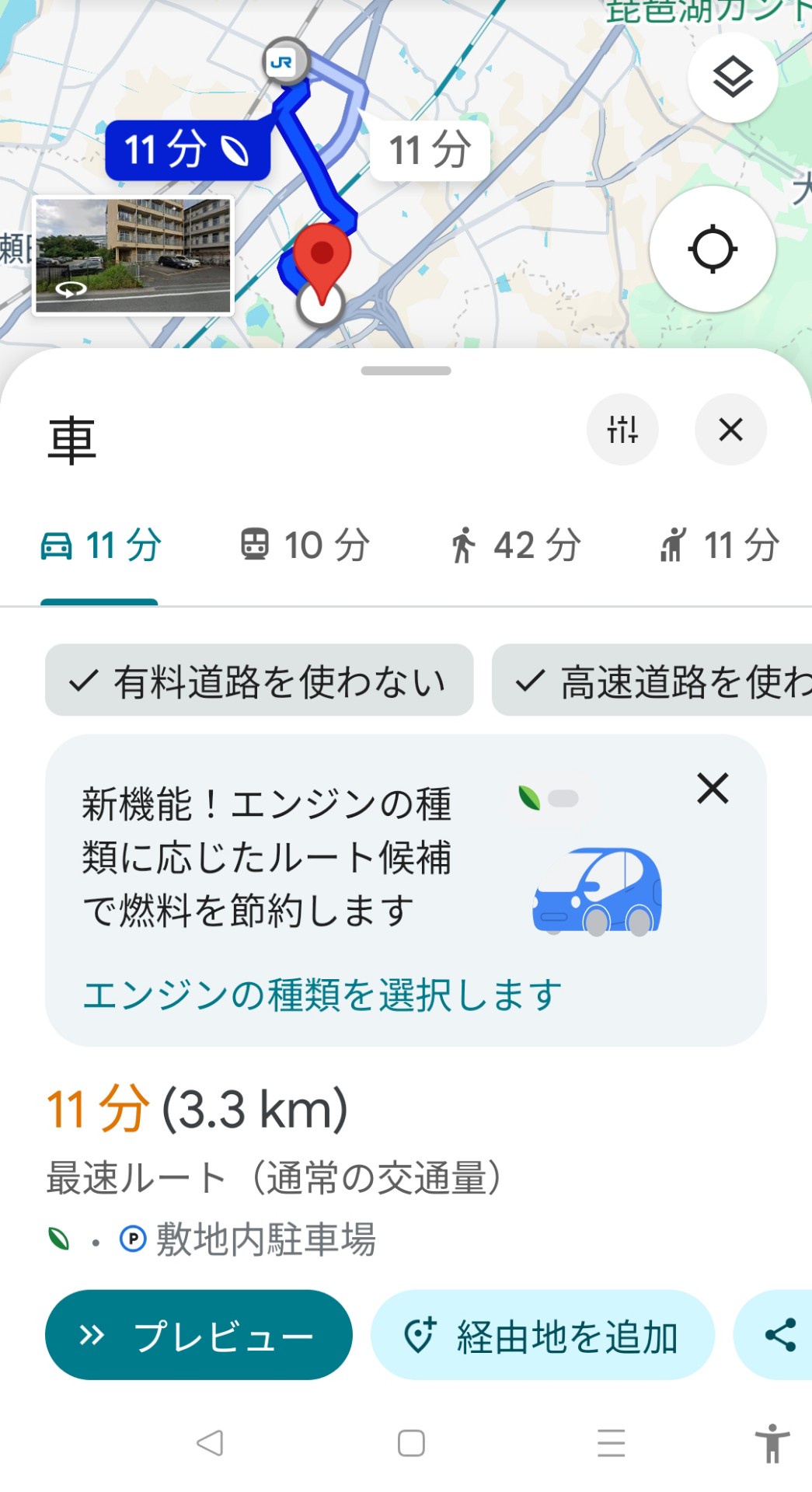The height and width of the screenshot is (1492, 812).
Task: Open the map layers button
Action: (x=732, y=78)
